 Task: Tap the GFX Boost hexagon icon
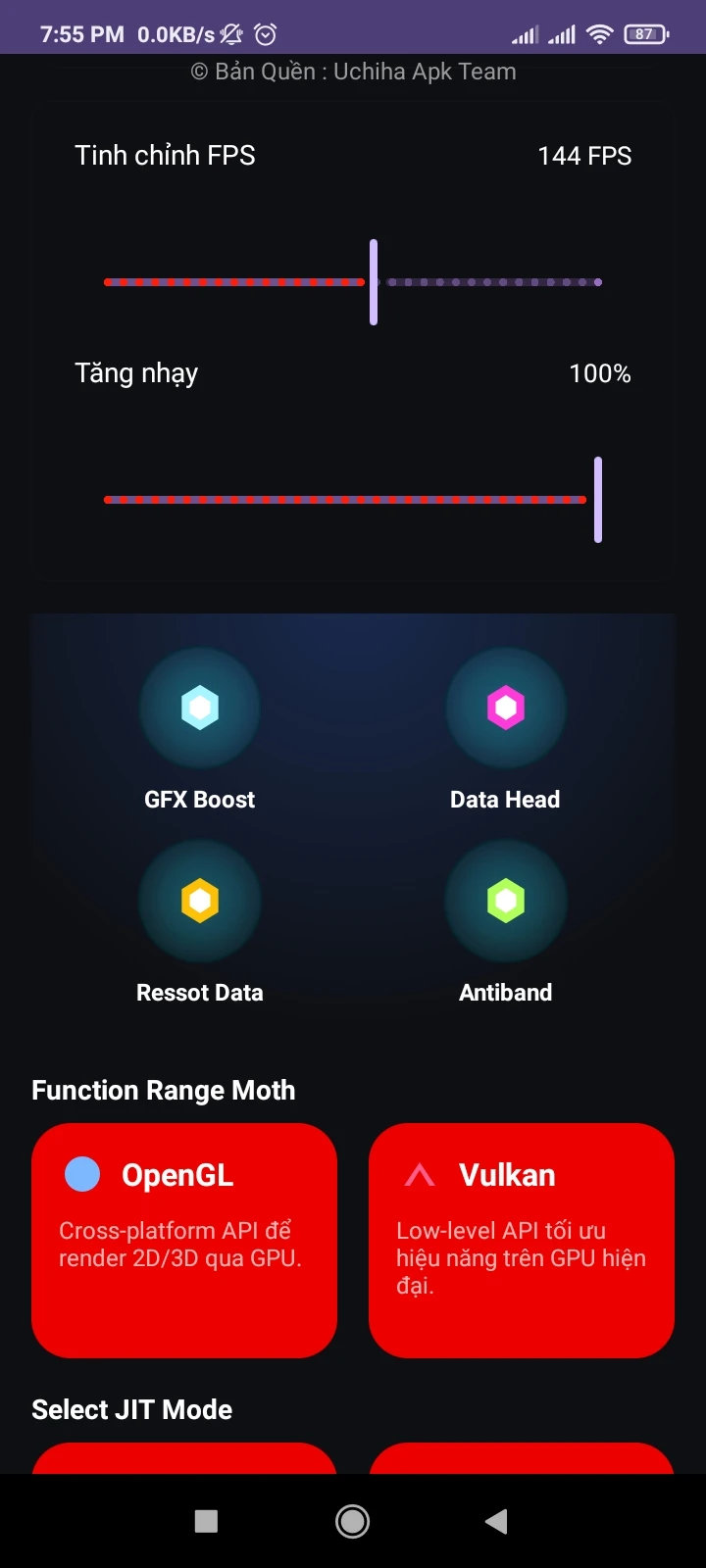pos(199,708)
